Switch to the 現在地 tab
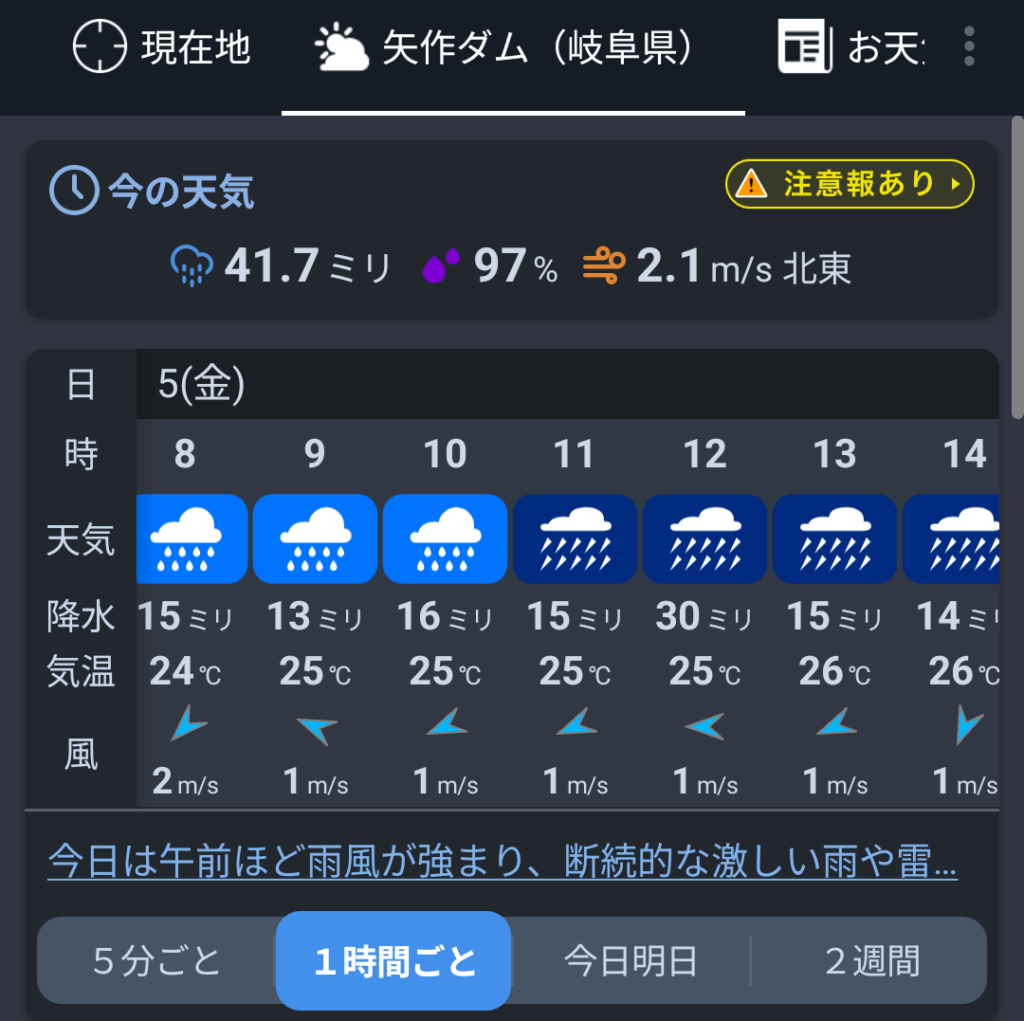This screenshot has height=1021, width=1024. click(x=162, y=47)
